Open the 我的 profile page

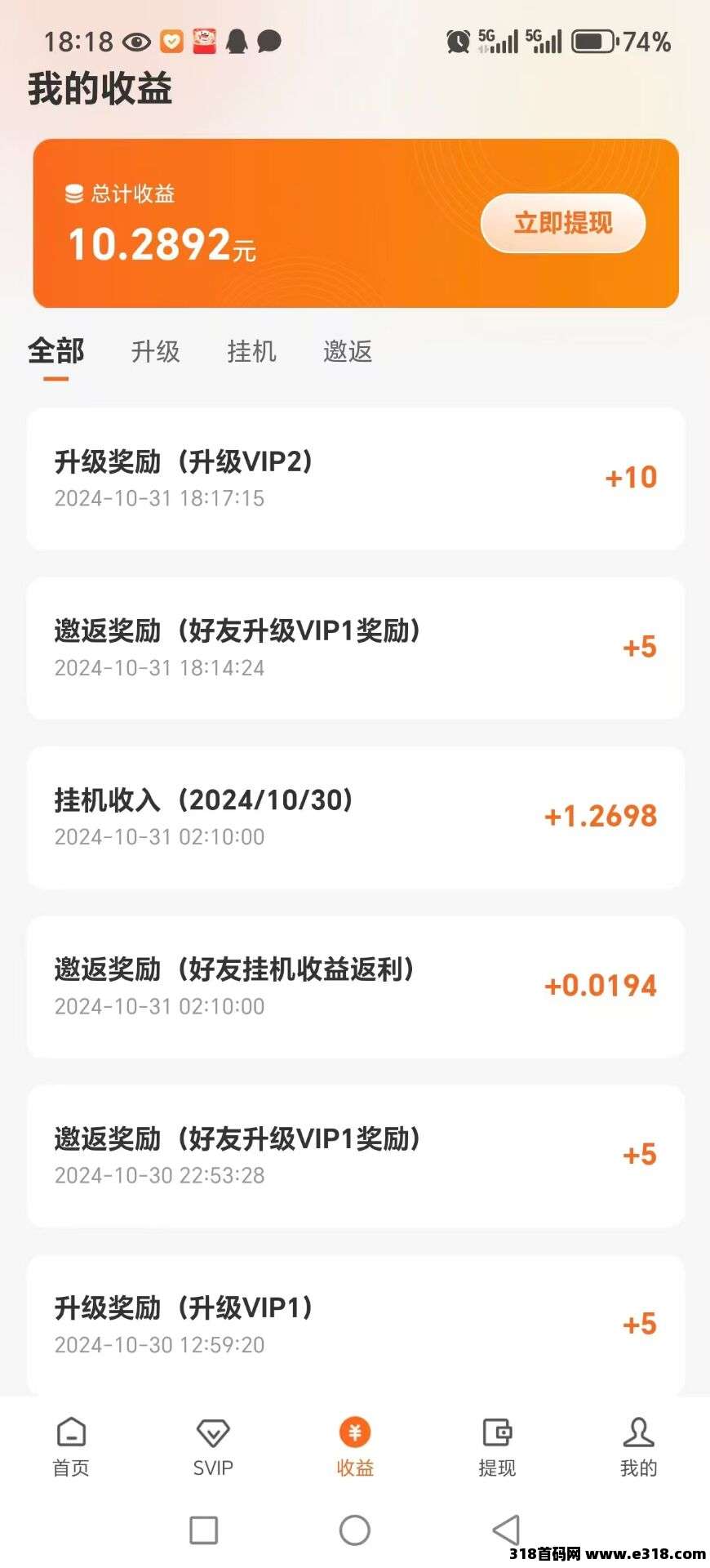tap(638, 1447)
